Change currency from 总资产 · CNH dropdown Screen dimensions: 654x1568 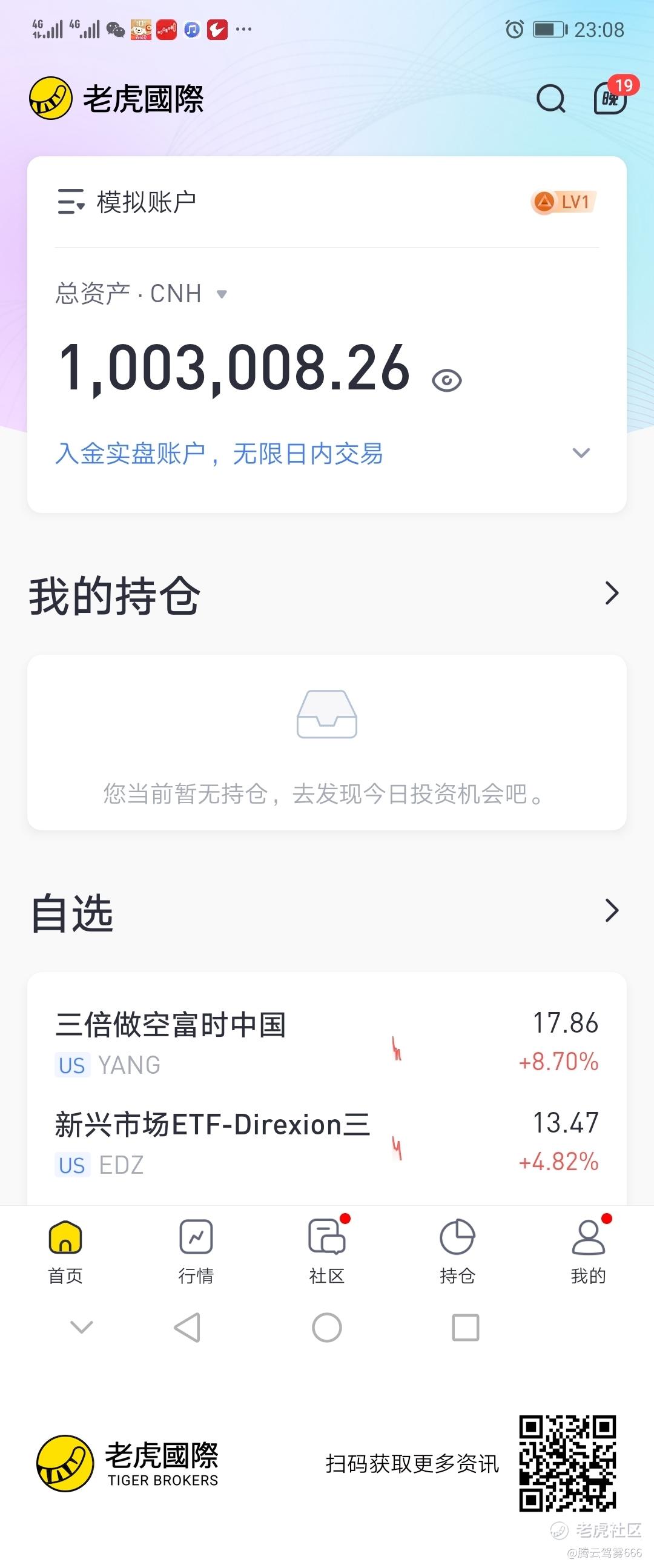[x=141, y=294]
